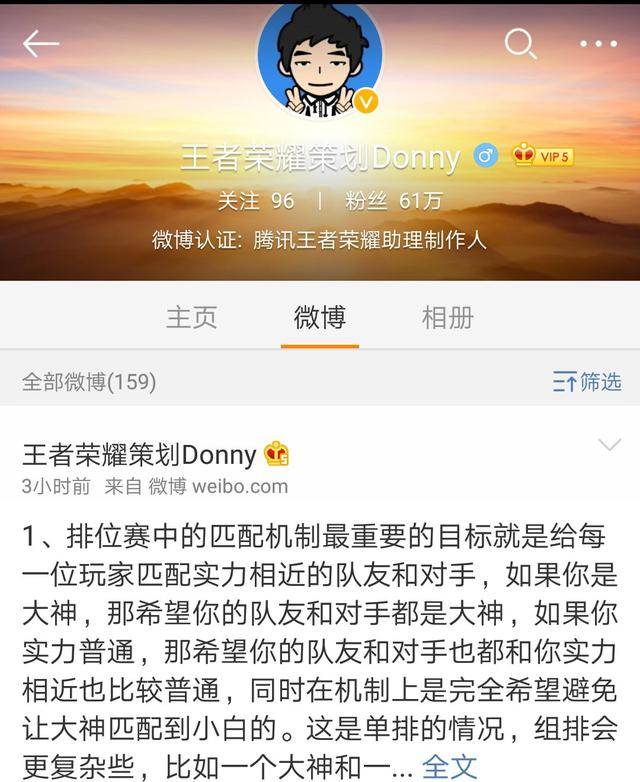Image resolution: width=640 pixels, height=782 pixels.
Task: Open the 筛选 filter option
Action: (587, 381)
